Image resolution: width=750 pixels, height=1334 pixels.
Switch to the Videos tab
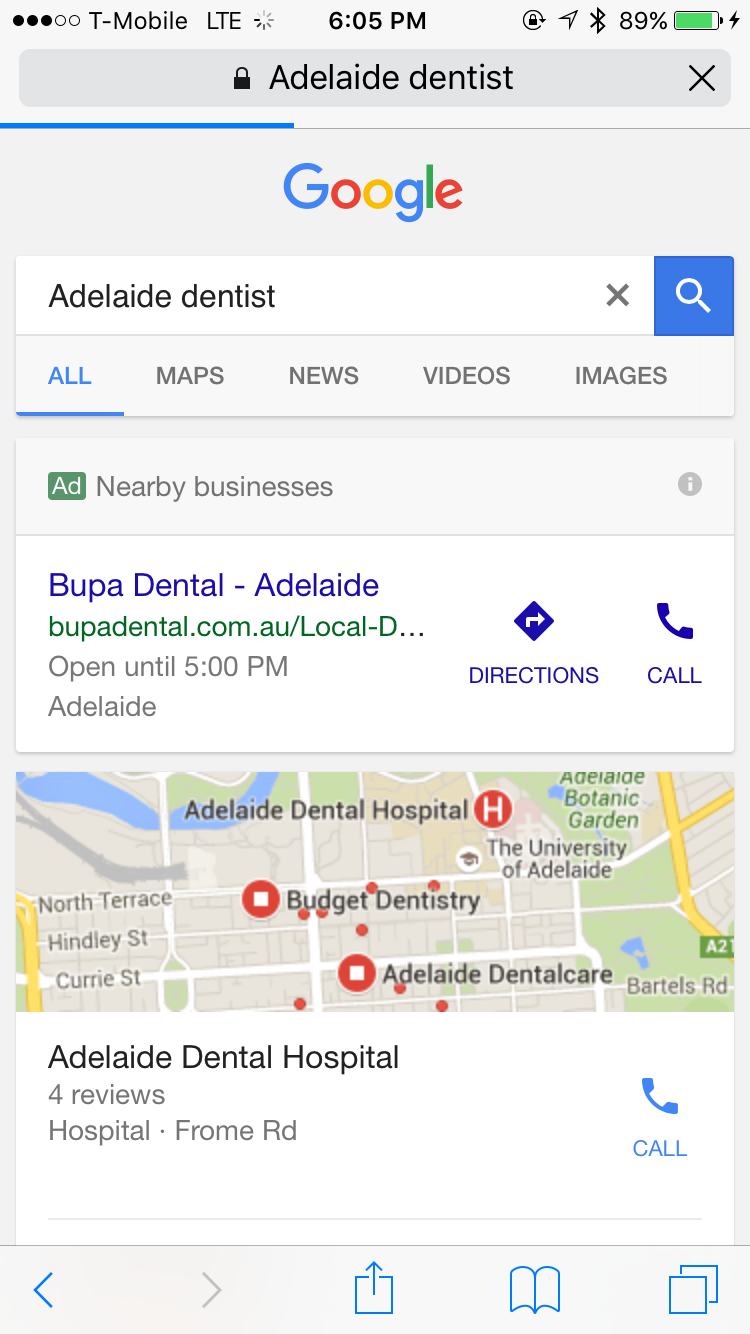(x=466, y=376)
